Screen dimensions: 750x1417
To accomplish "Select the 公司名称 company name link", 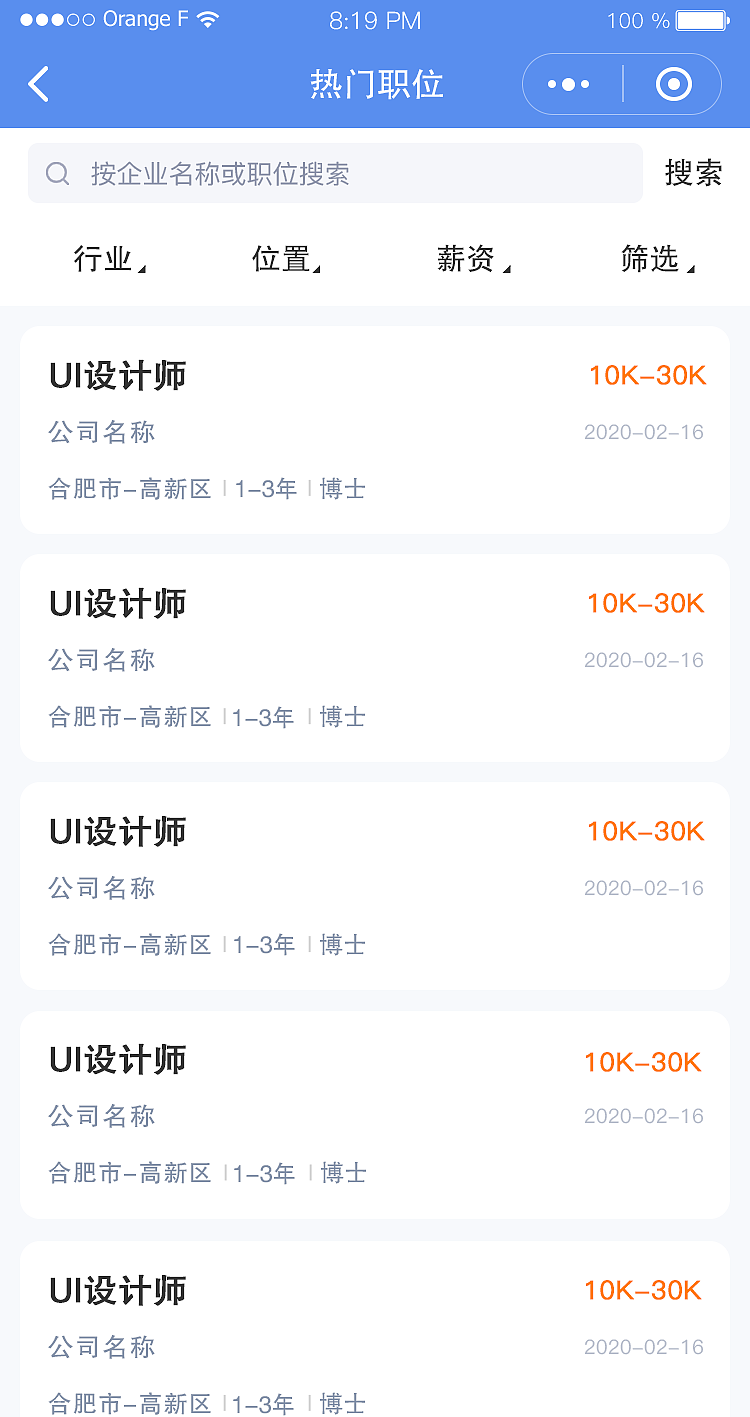I will coord(100,432).
